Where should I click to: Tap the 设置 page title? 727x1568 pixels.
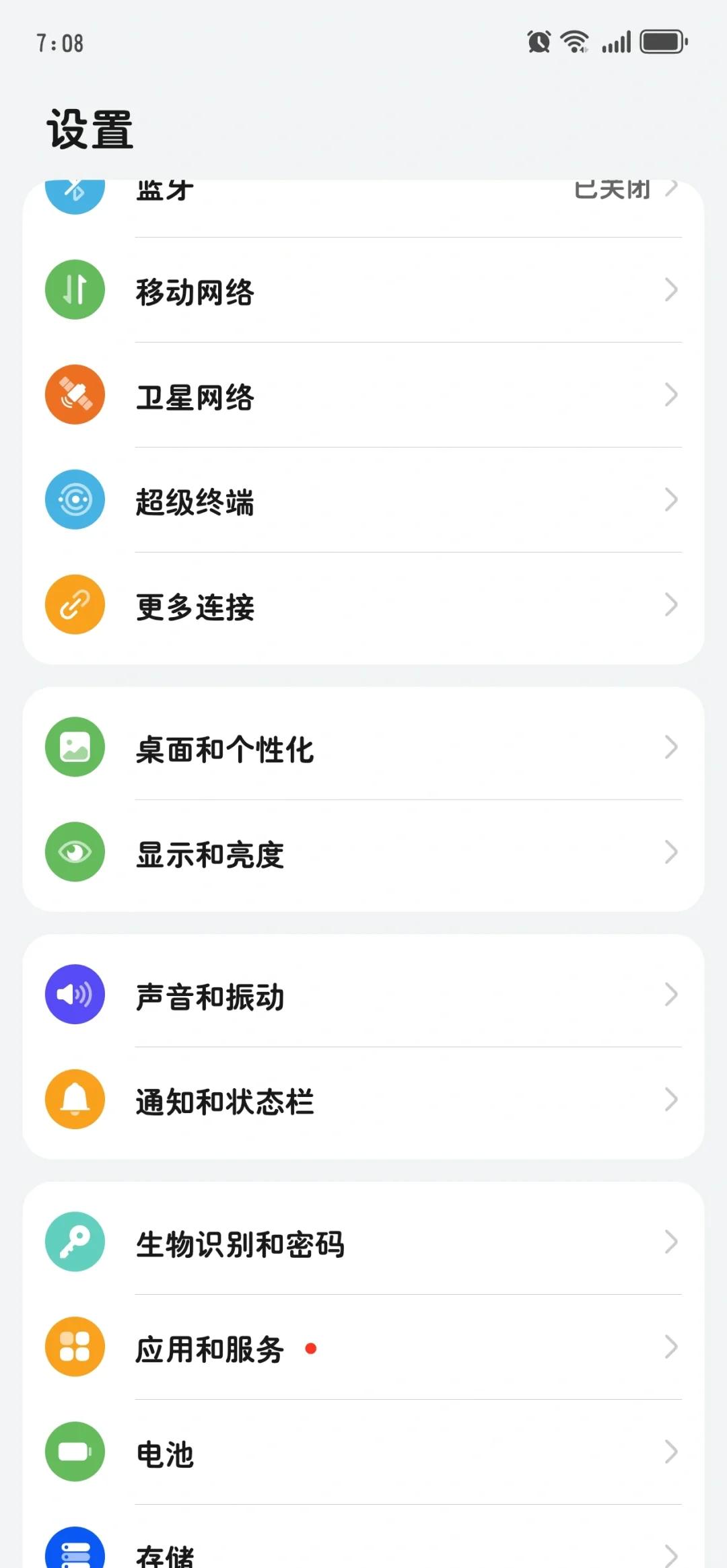pos(90,128)
